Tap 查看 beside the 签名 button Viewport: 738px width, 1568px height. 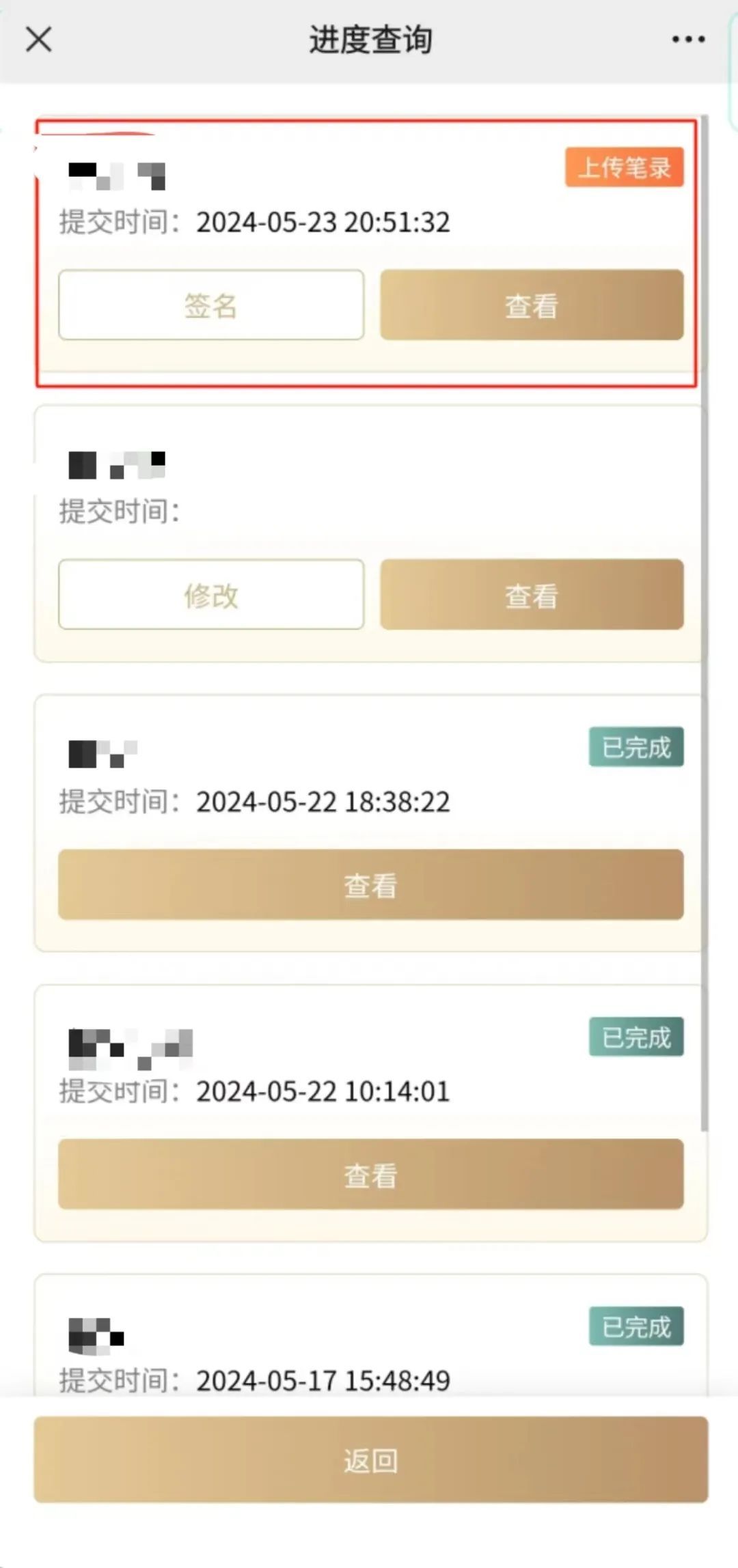tap(532, 305)
